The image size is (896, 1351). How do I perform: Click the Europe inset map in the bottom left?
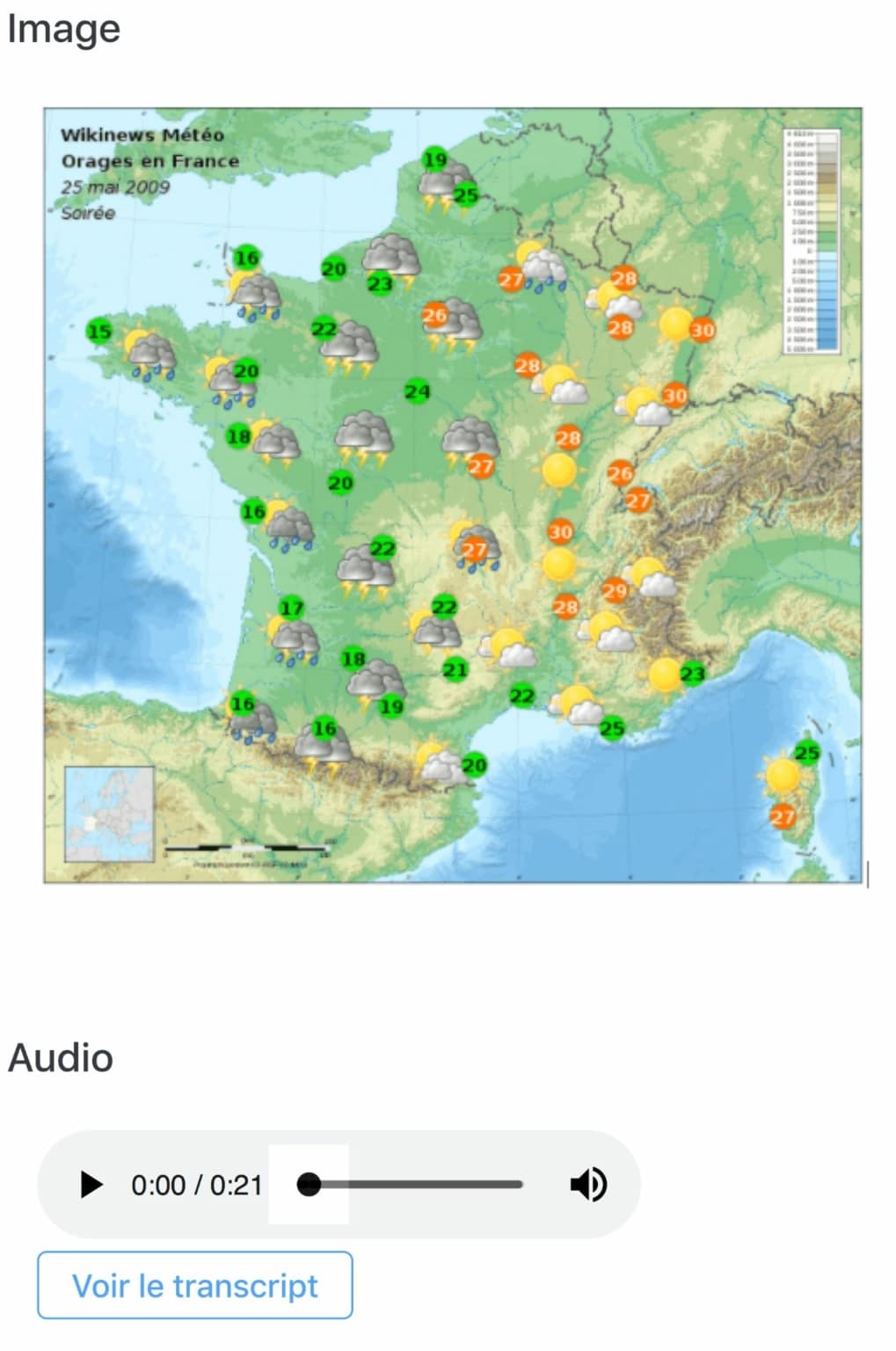click(x=110, y=811)
